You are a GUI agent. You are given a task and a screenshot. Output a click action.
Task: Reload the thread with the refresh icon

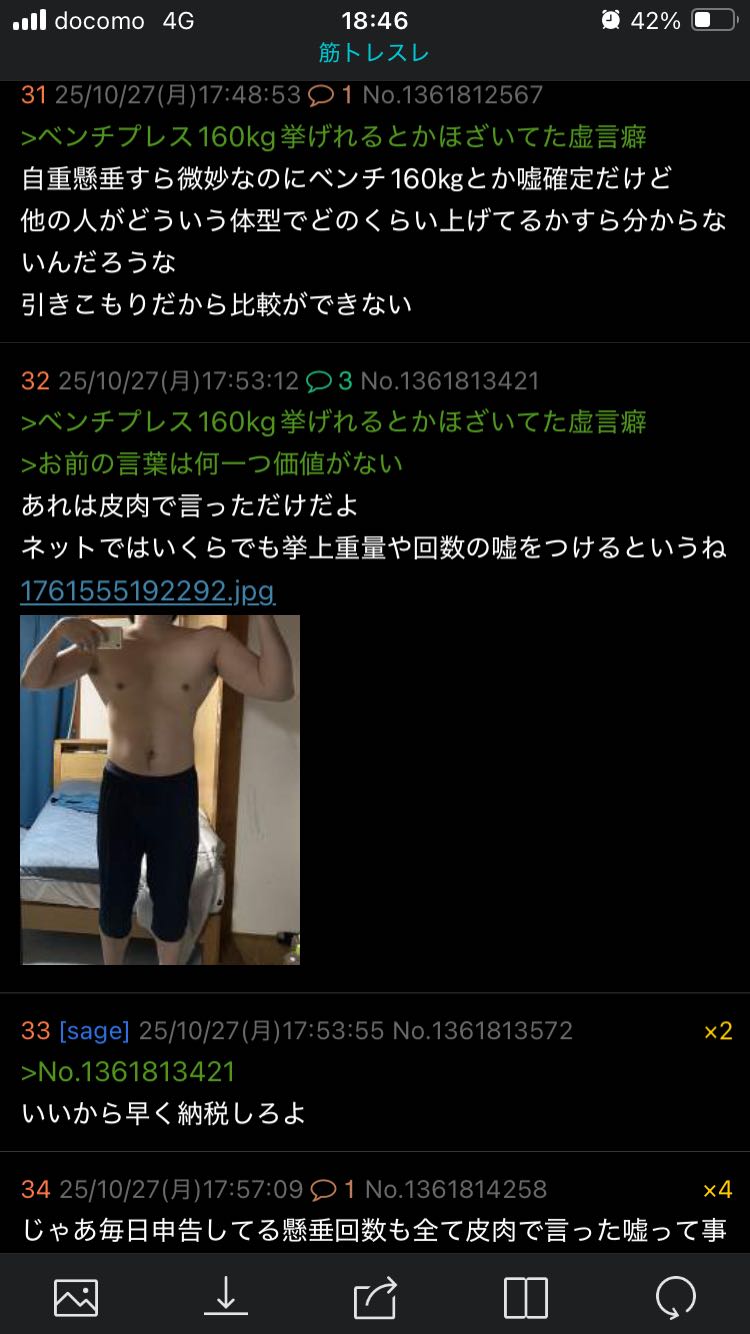(675, 1297)
